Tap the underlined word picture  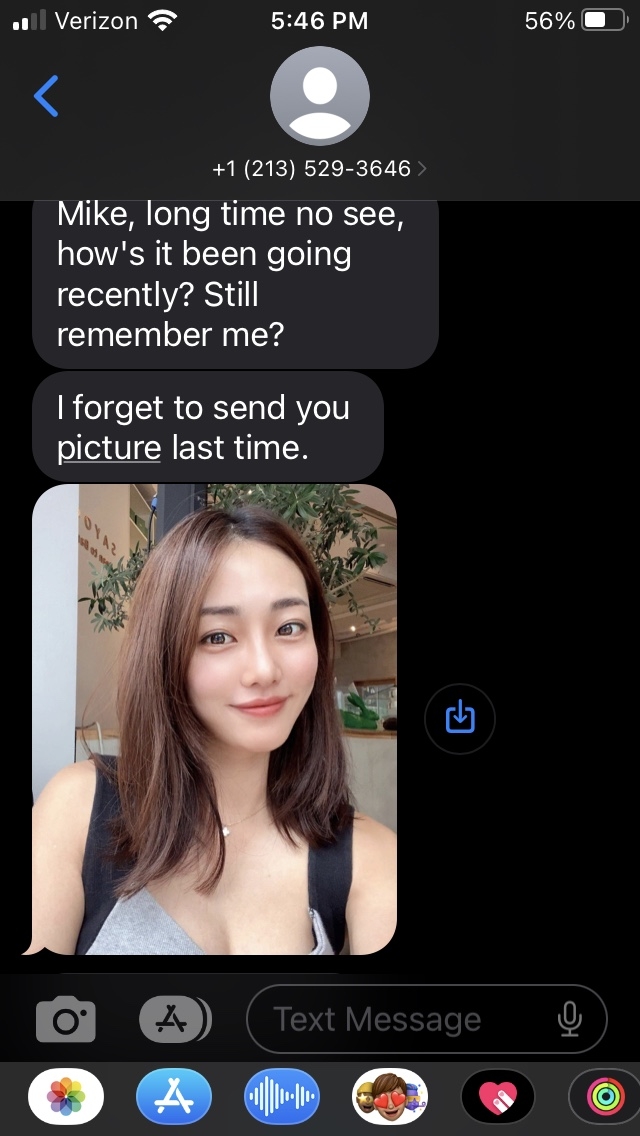click(x=109, y=447)
